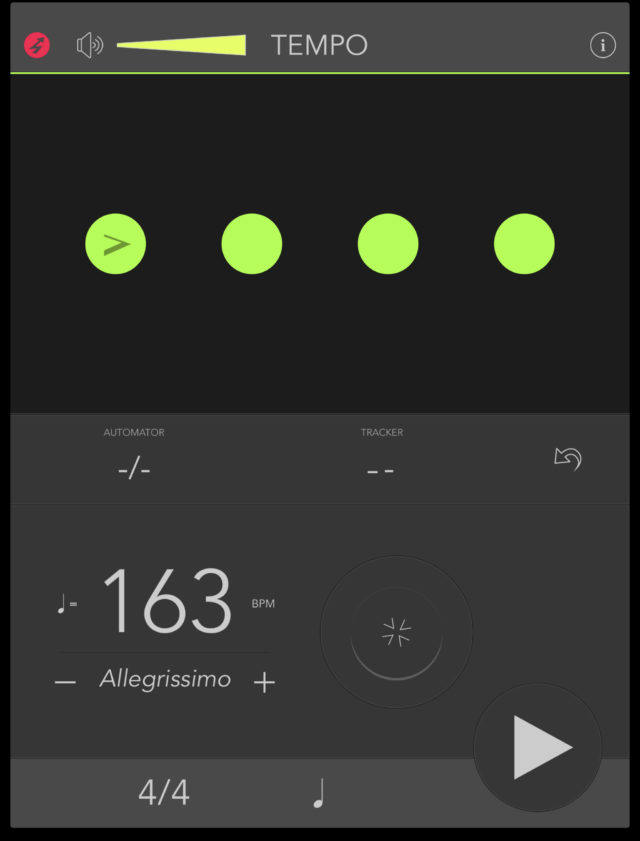Tap the tempo dial pad
Image resolution: width=640 pixels, height=841 pixels.
(x=396, y=632)
